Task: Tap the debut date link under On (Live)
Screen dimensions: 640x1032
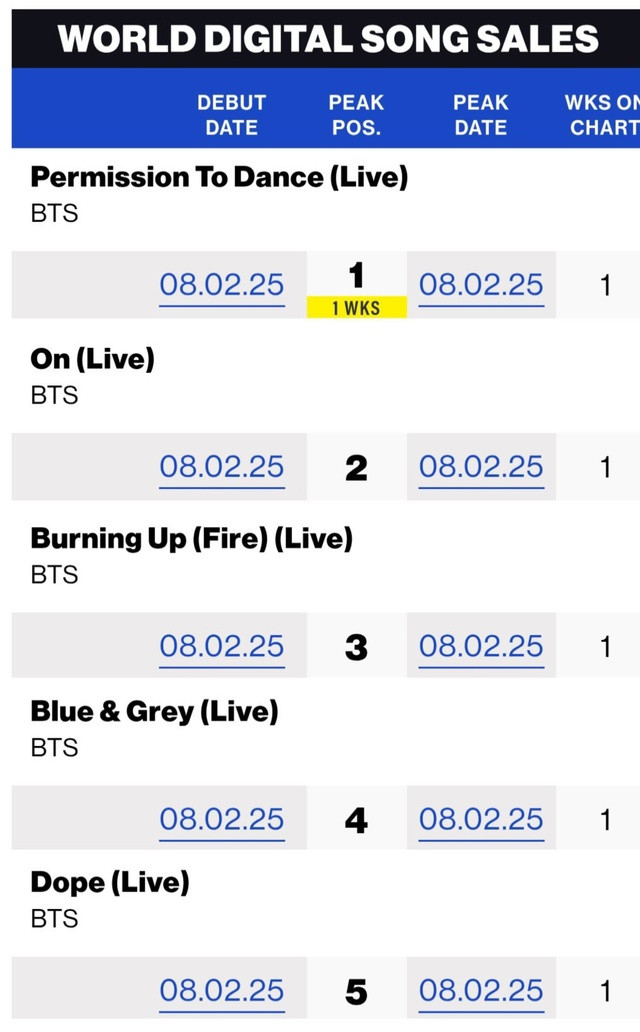Action: click(x=222, y=467)
